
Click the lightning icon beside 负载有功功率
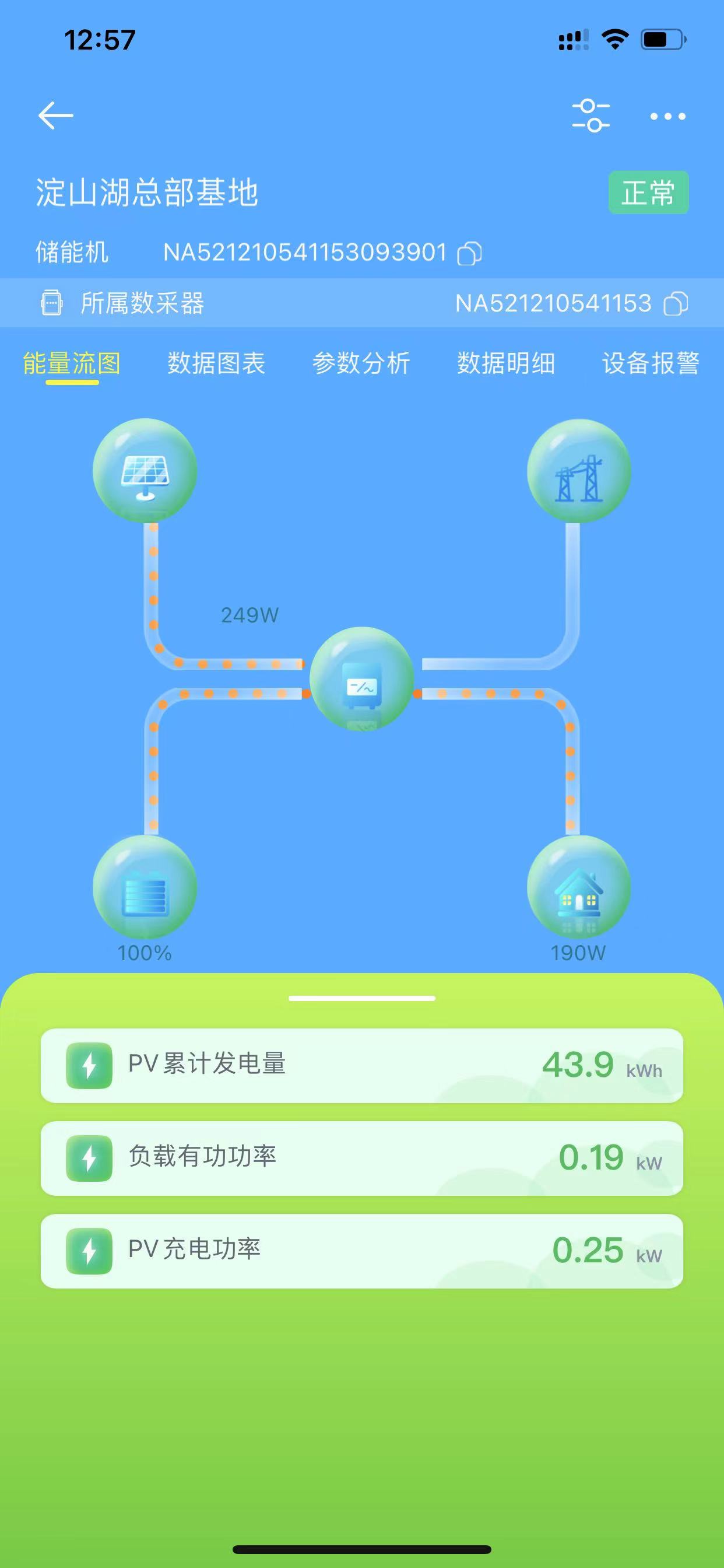coord(89,1160)
